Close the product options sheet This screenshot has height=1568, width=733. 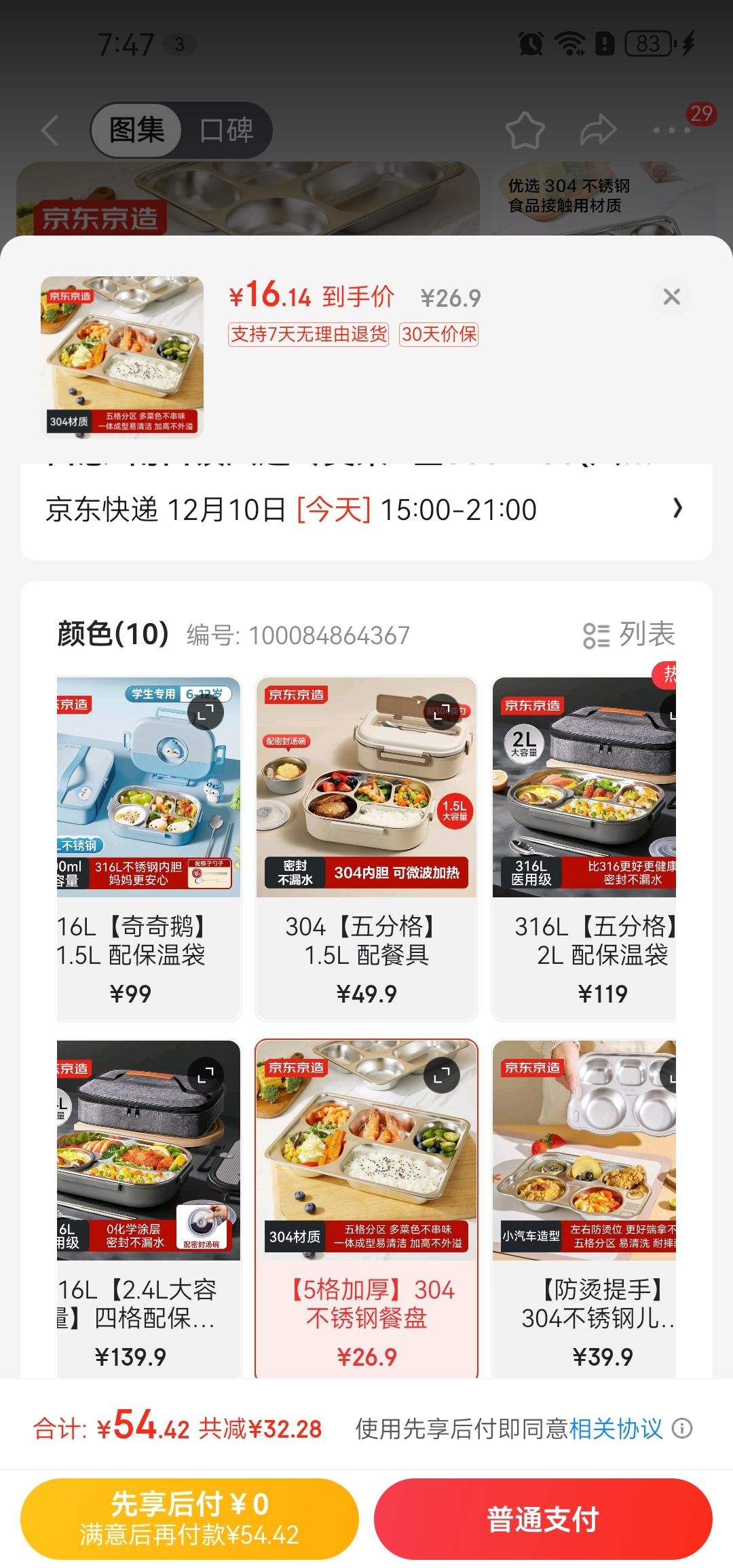(x=671, y=297)
